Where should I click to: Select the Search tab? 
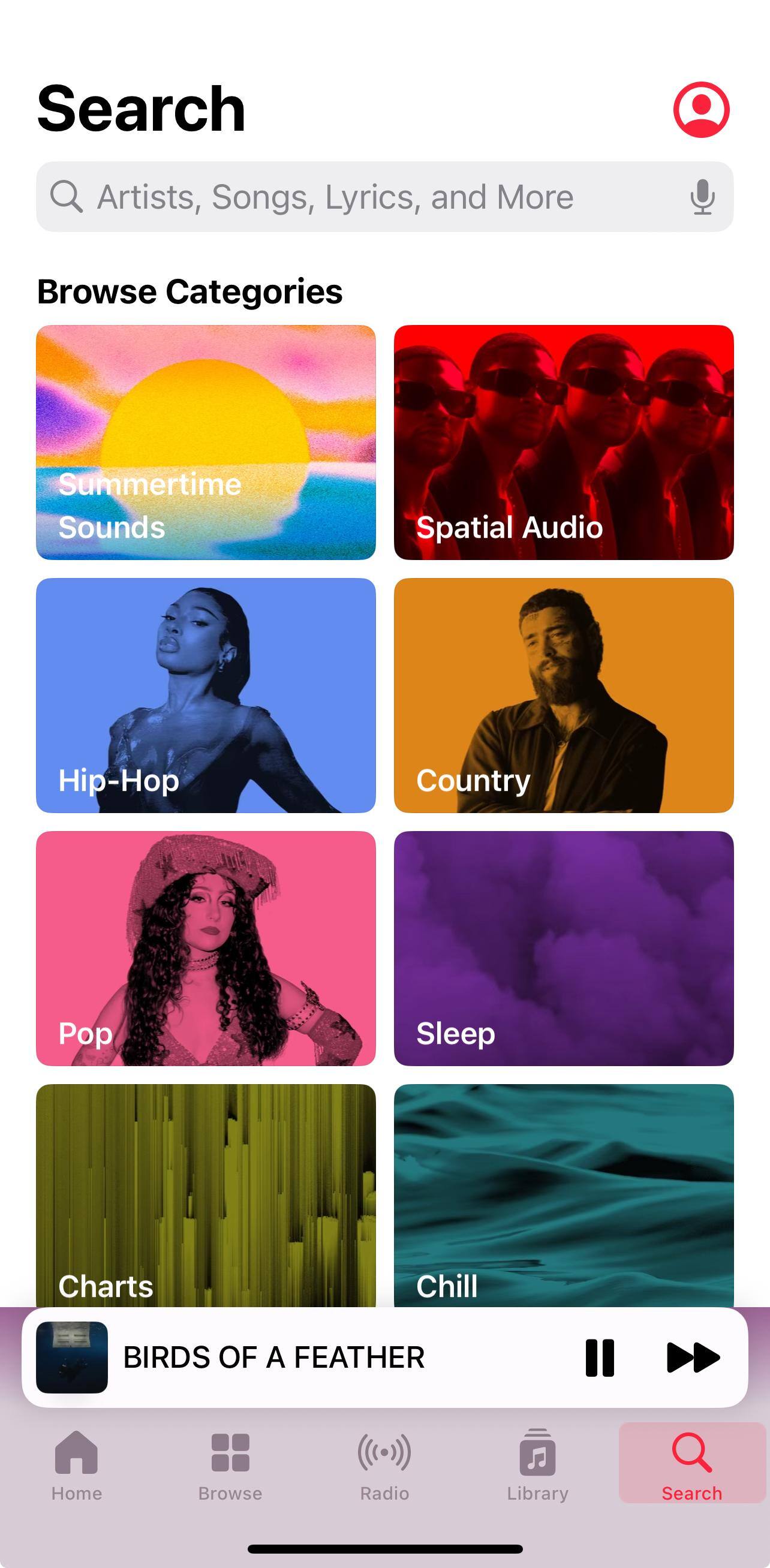[691, 1464]
